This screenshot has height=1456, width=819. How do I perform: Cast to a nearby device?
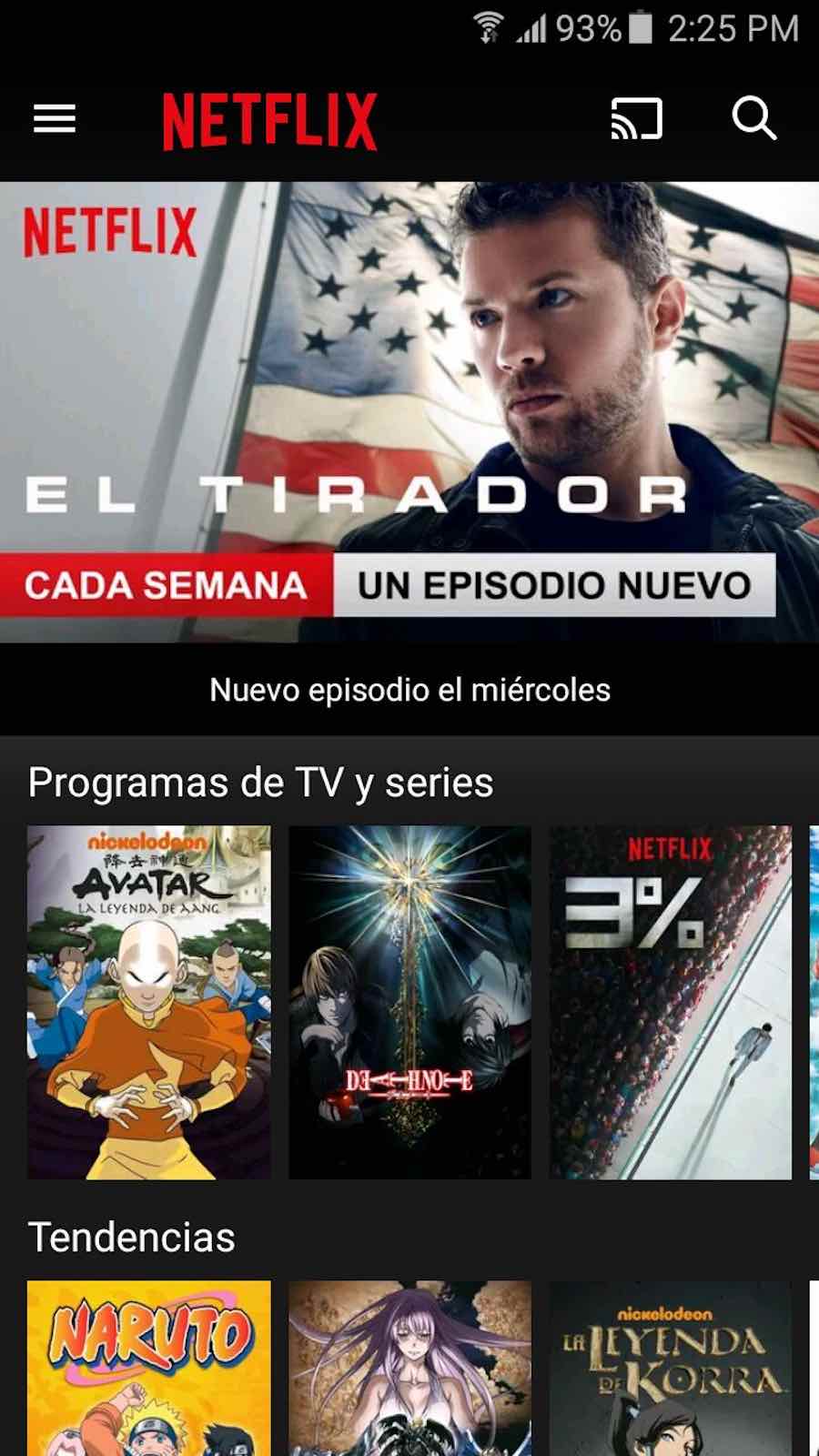coord(636,119)
